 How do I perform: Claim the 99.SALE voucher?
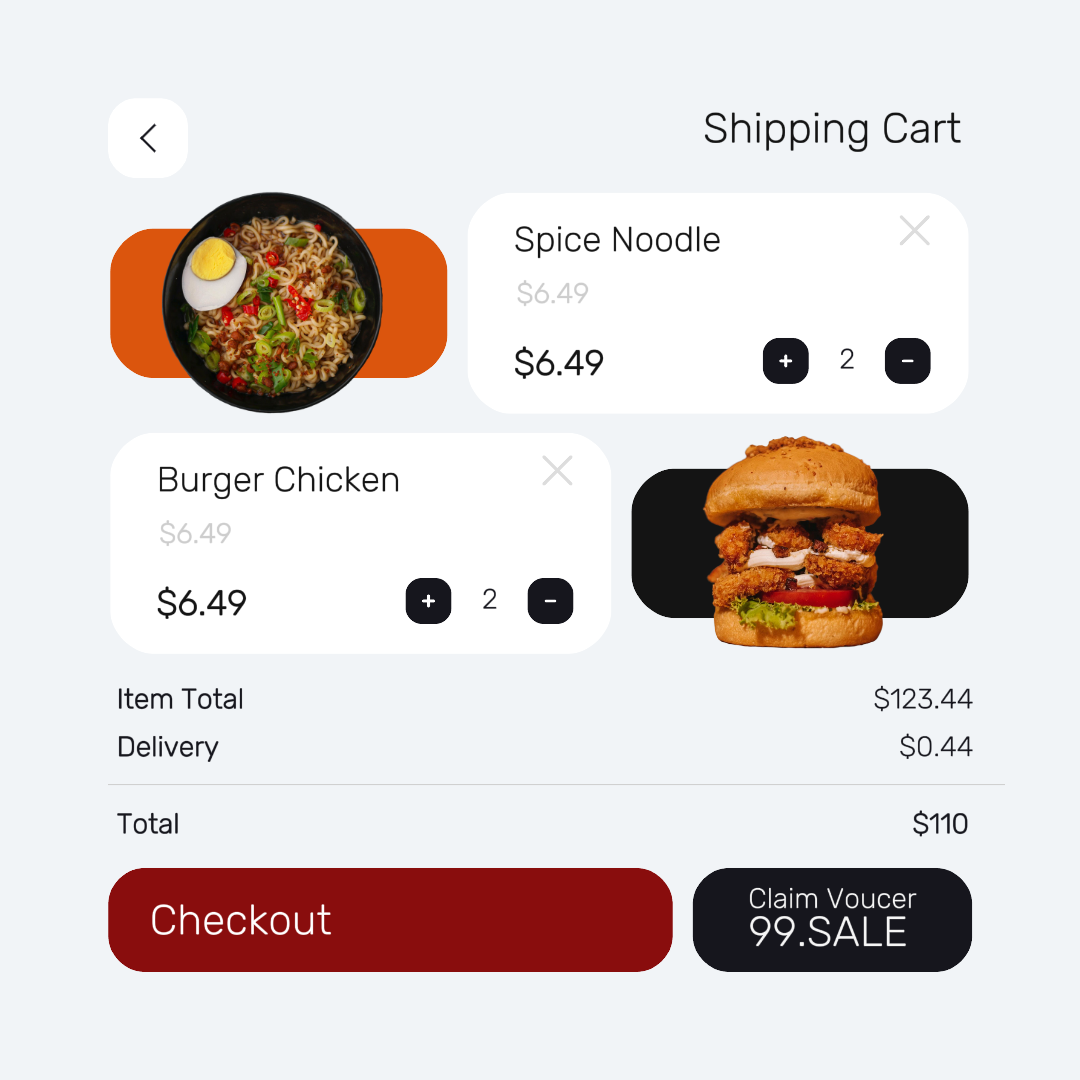tap(832, 920)
